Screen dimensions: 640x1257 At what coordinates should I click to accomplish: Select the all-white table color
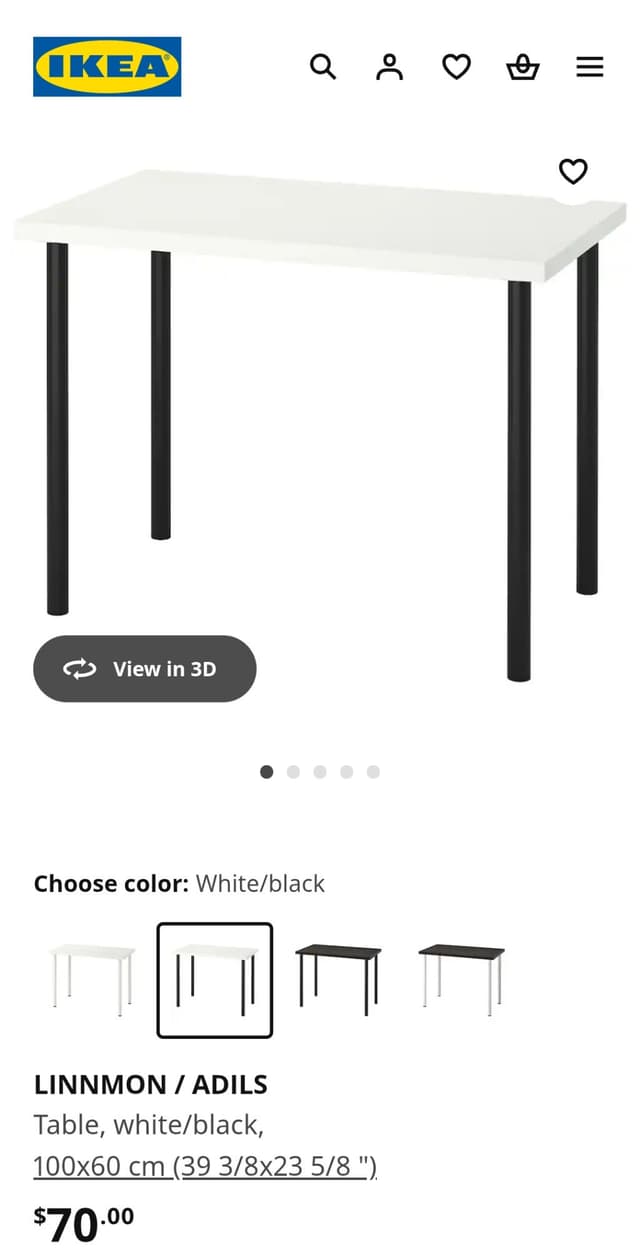[92, 980]
